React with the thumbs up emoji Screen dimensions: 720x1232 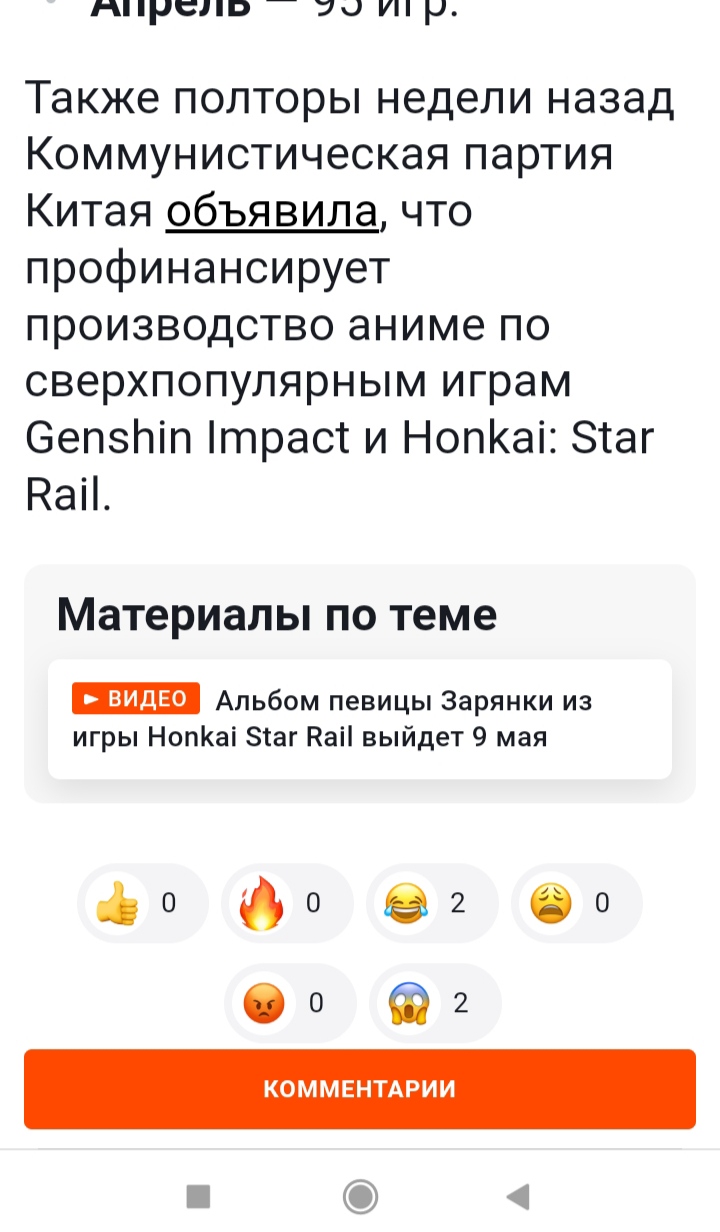(143, 903)
